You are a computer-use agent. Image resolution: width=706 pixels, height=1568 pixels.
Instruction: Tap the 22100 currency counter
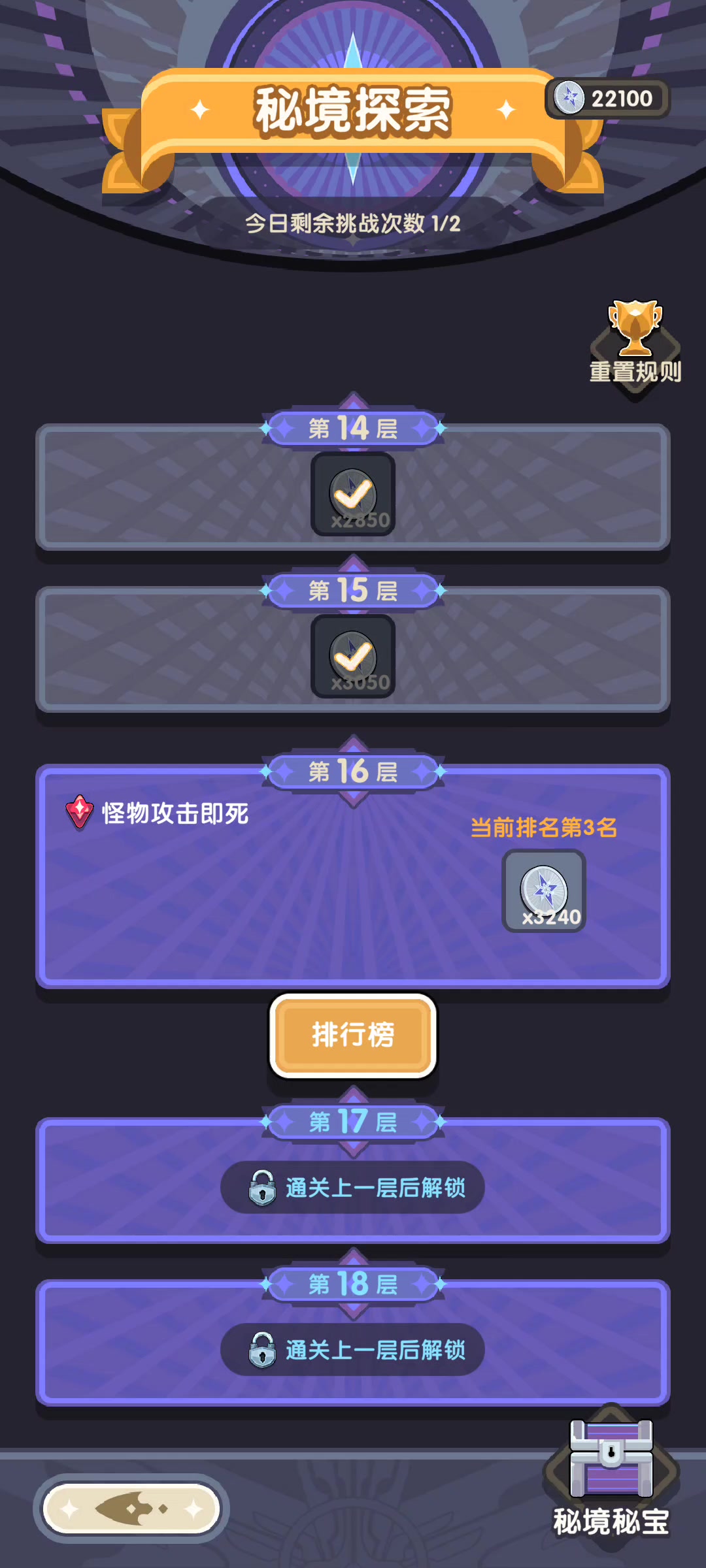607,99
